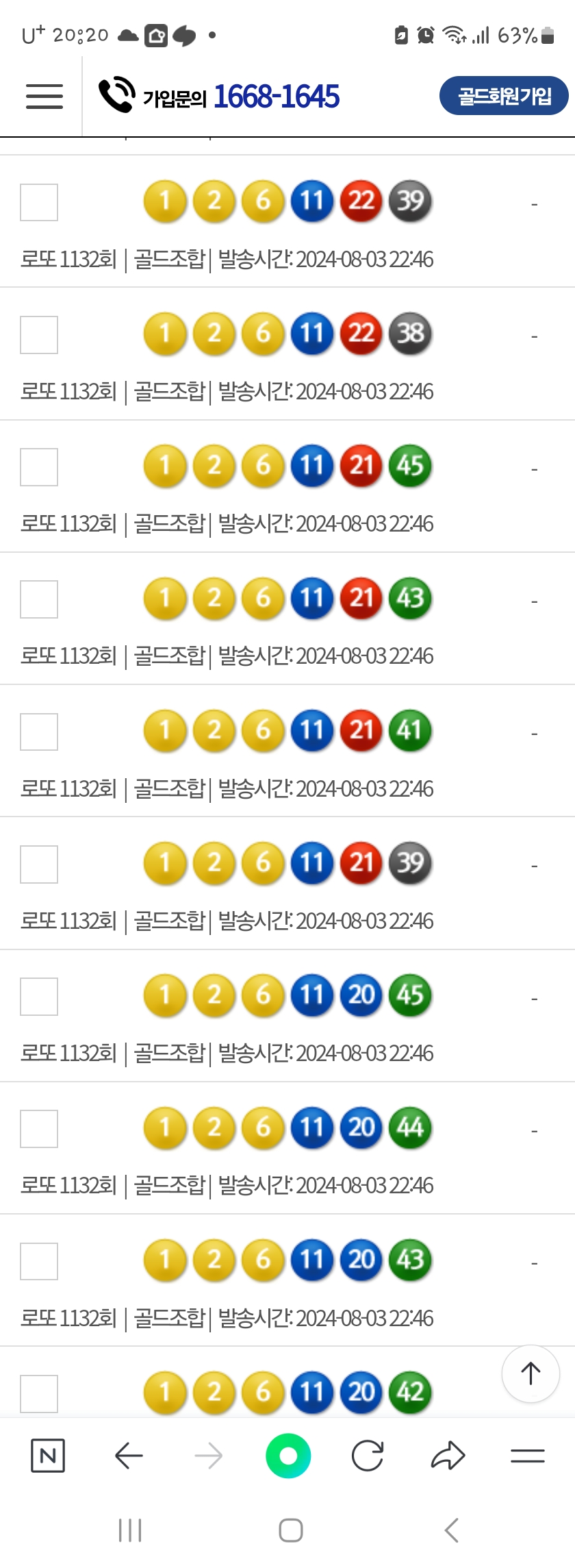Open the browser's two-line menu
The image size is (575, 1568).
click(528, 1456)
